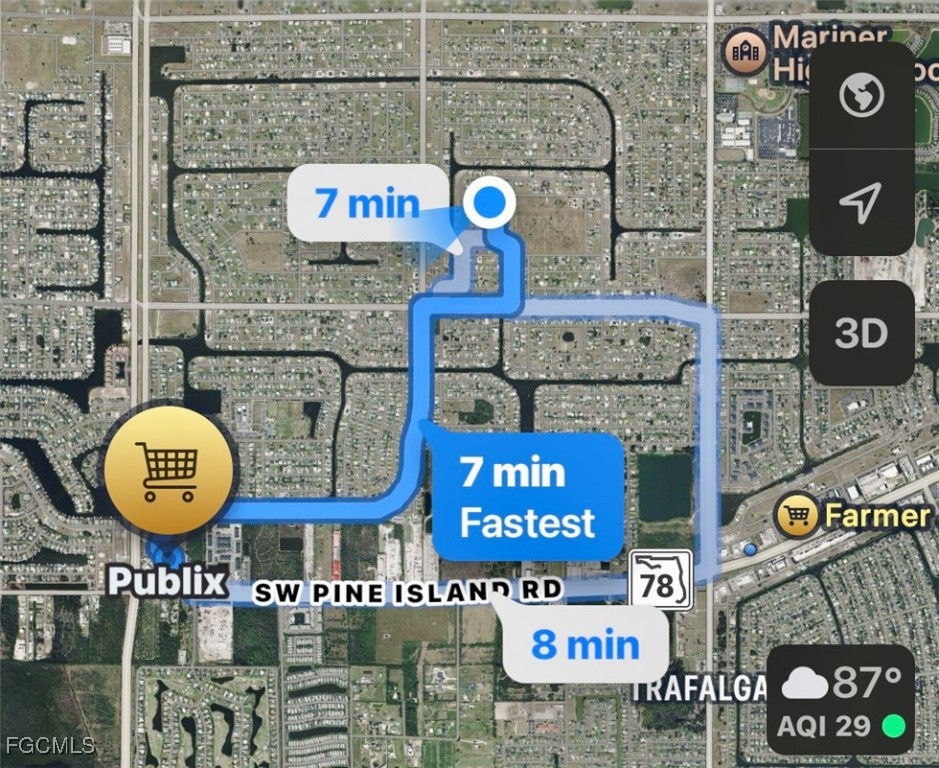This screenshot has height=768, width=939.
Task: Tap the blue starting location dot
Action: 490,205
